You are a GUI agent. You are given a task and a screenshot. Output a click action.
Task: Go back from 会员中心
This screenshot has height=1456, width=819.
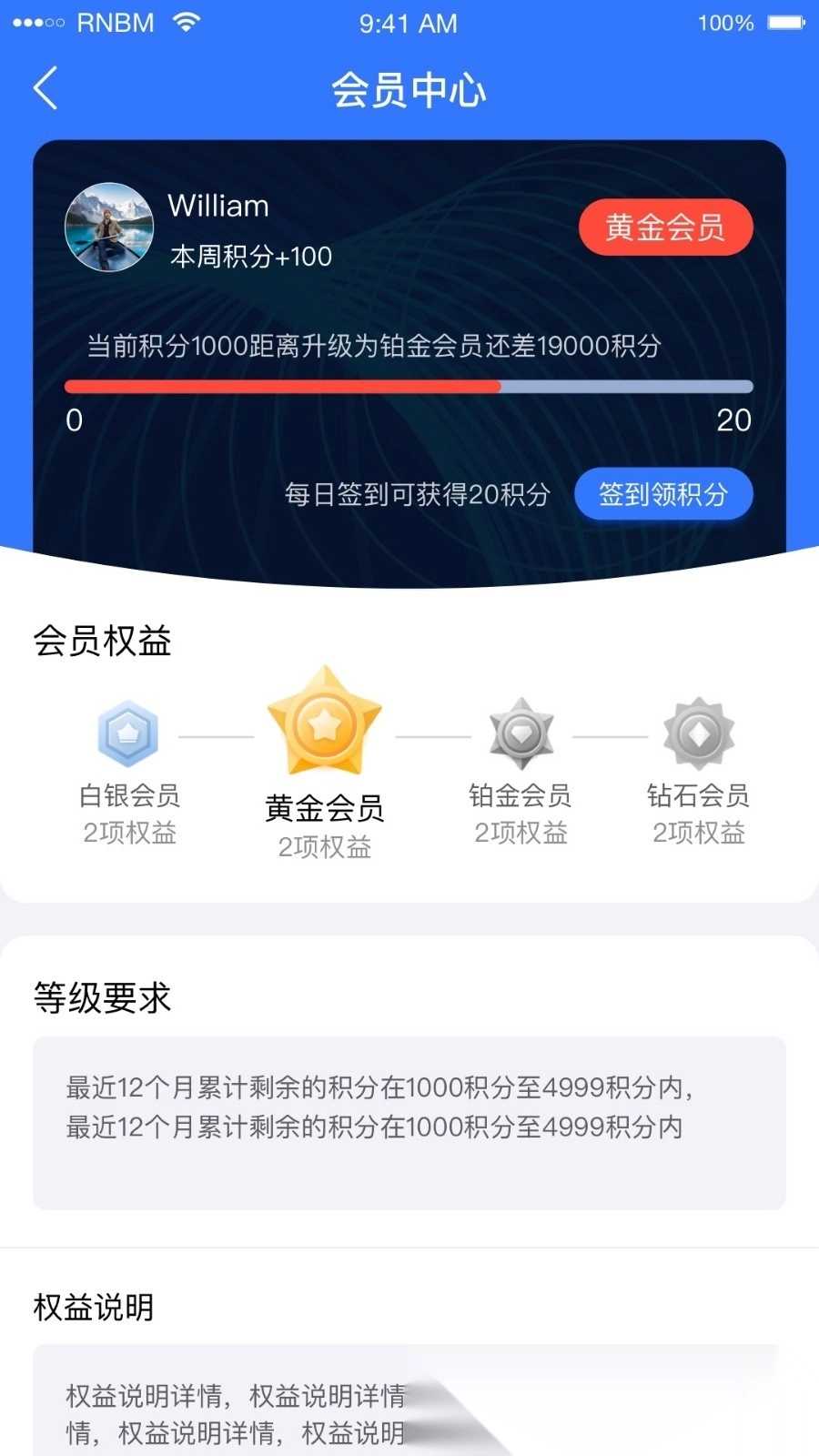click(x=45, y=88)
